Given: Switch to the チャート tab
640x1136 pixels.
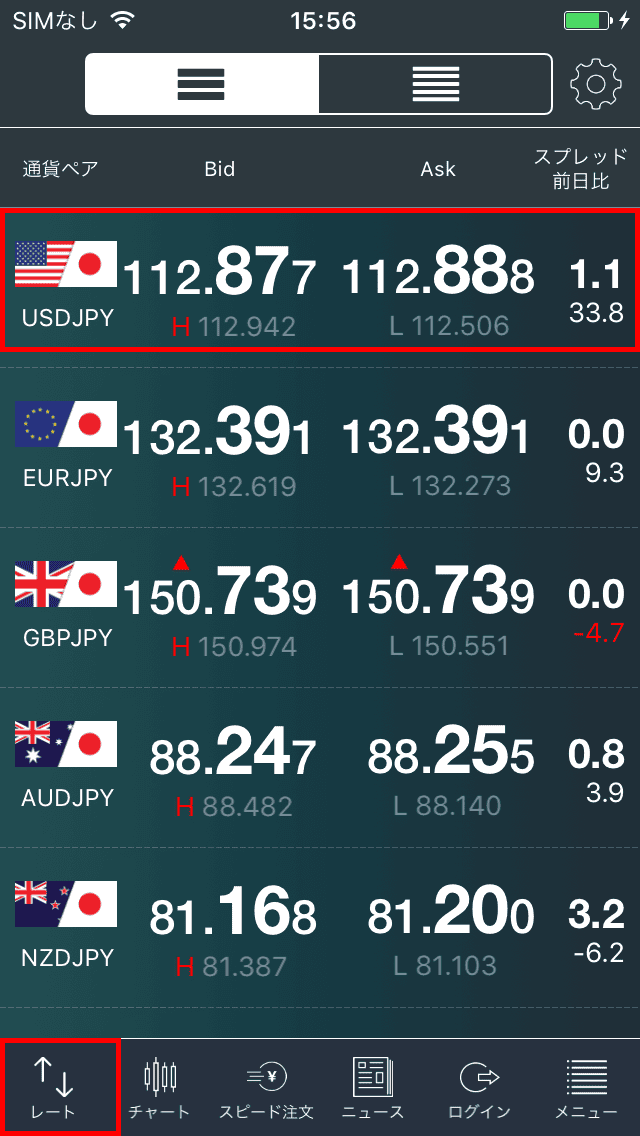Looking at the screenshot, I should [x=159, y=1087].
